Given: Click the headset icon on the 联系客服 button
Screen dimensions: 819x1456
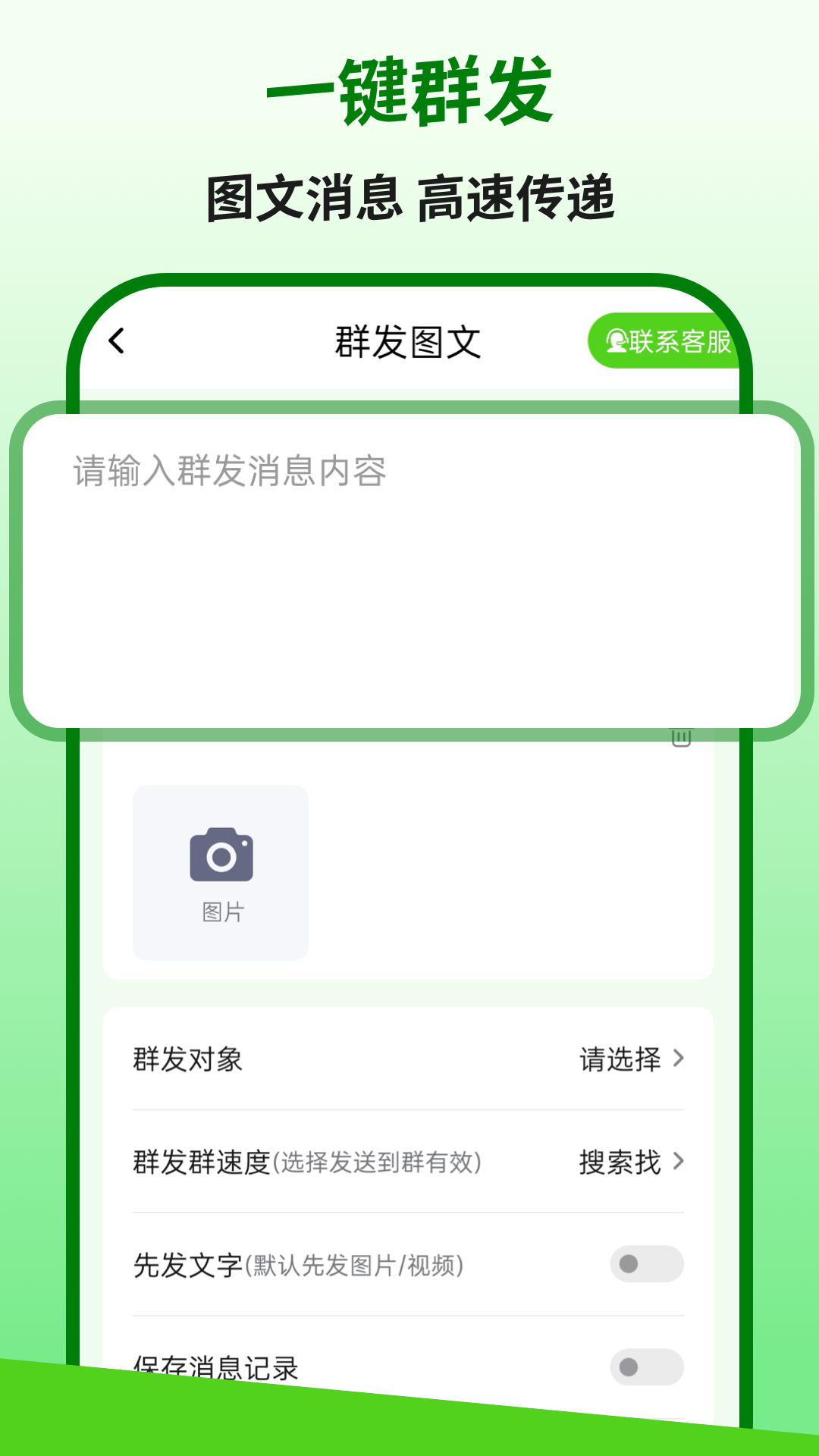Looking at the screenshot, I should coord(618,342).
